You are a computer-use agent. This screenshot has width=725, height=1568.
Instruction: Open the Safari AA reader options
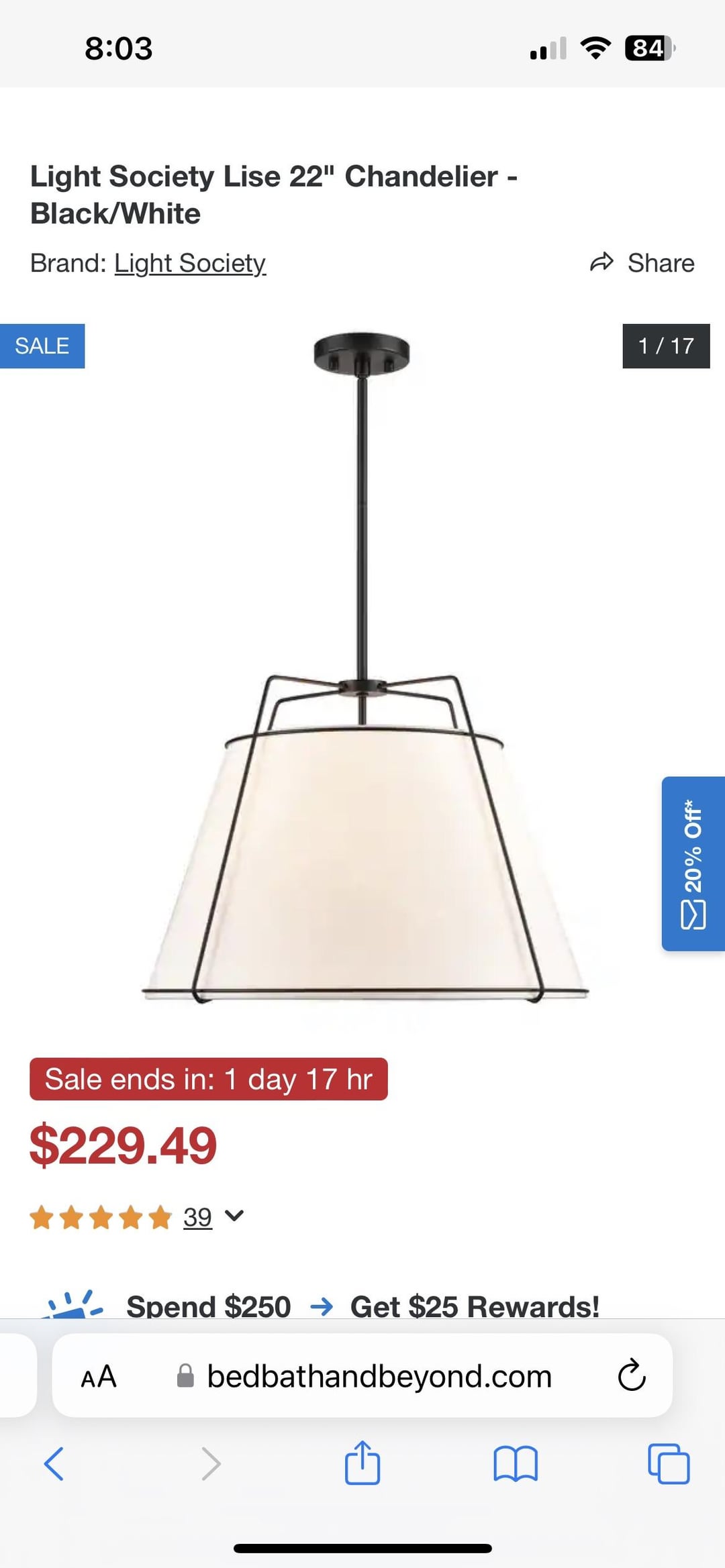(x=99, y=1376)
